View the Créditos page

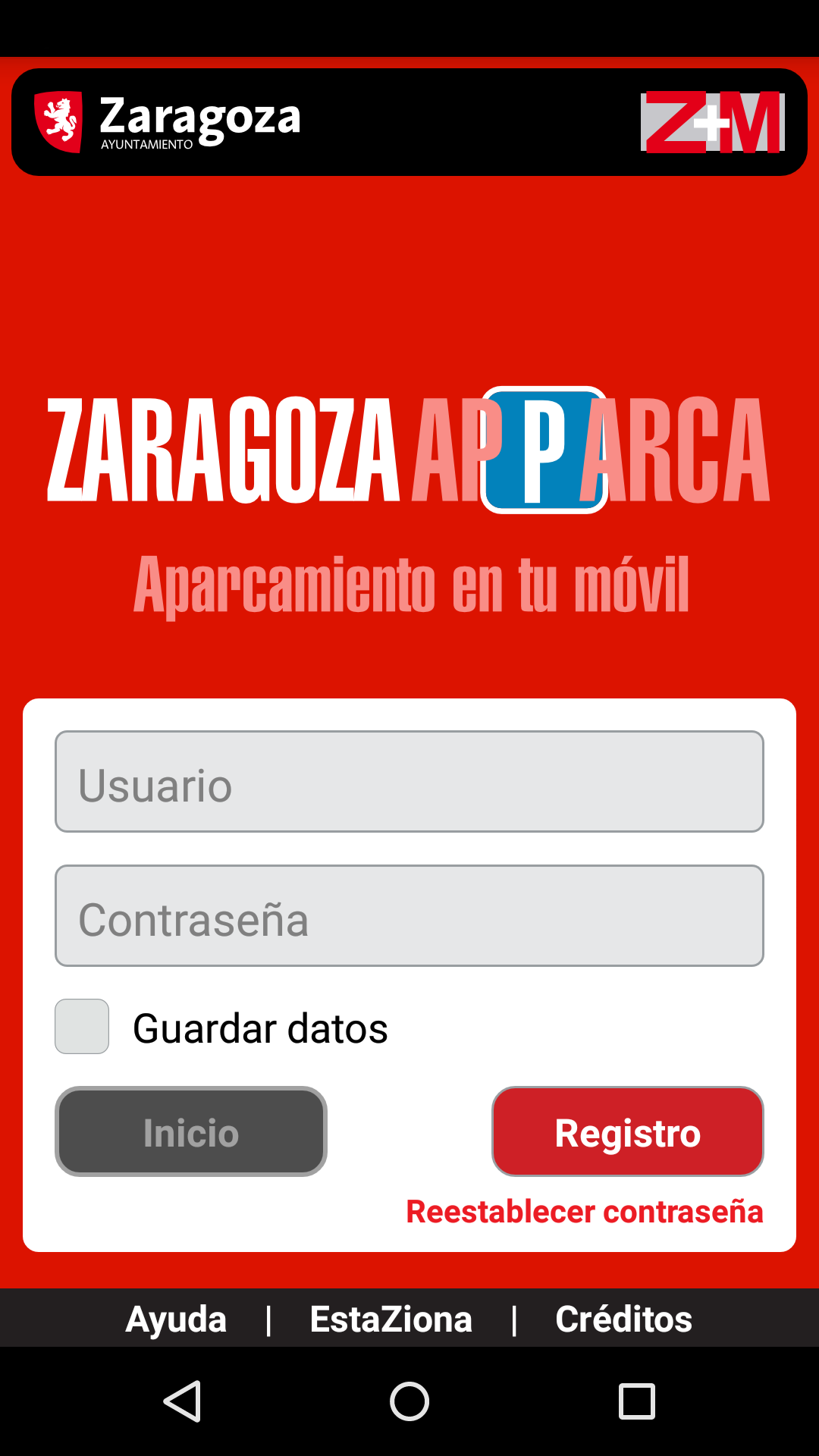tap(623, 1319)
